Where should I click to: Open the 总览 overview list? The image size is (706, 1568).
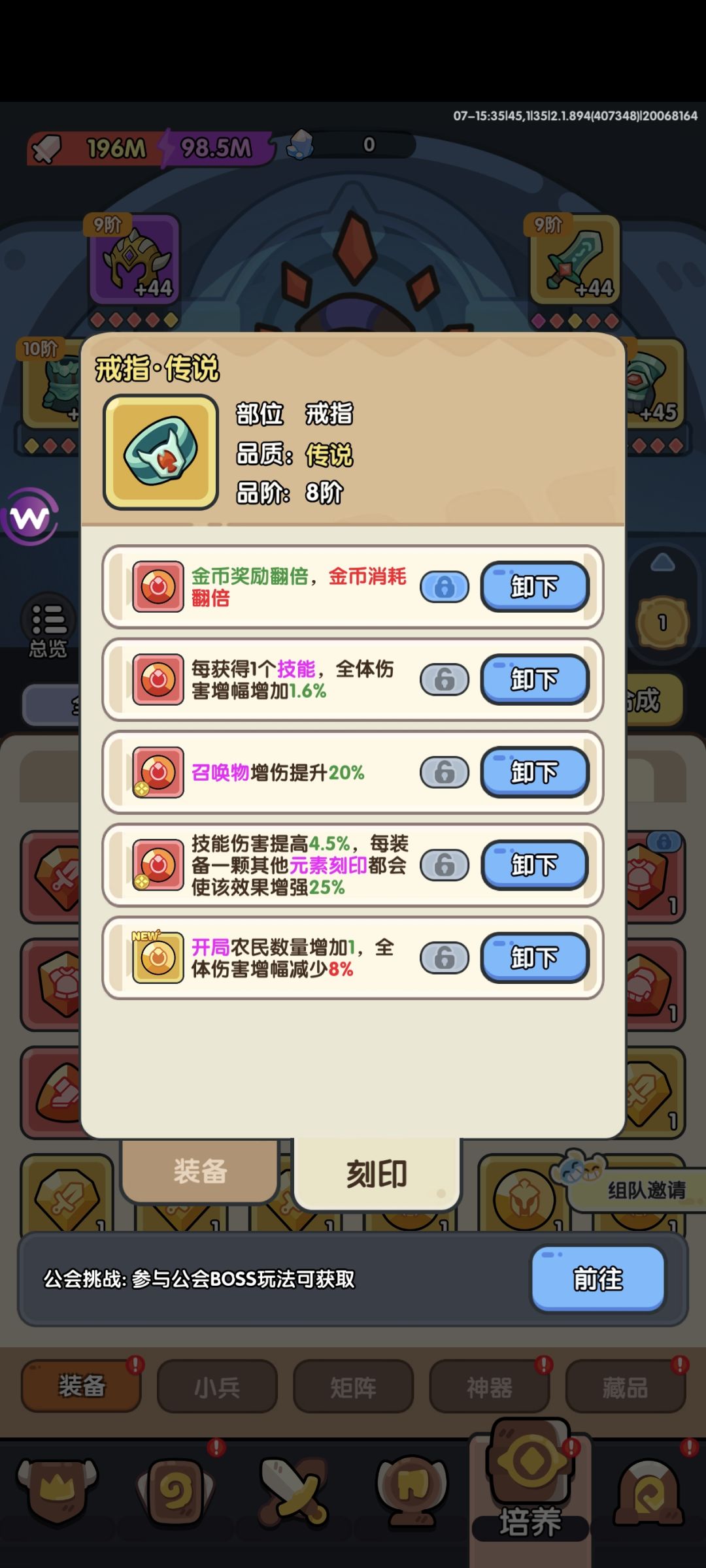(x=48, y=627)
